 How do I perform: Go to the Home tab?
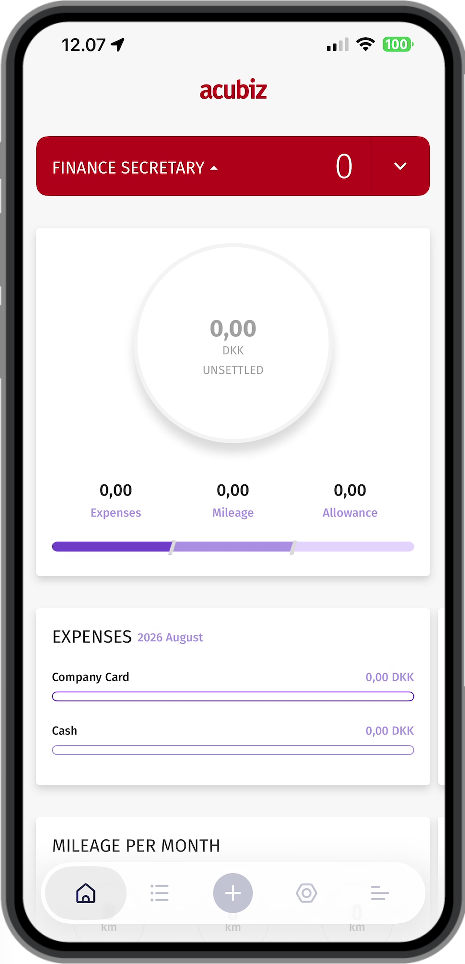coord(85,893)
